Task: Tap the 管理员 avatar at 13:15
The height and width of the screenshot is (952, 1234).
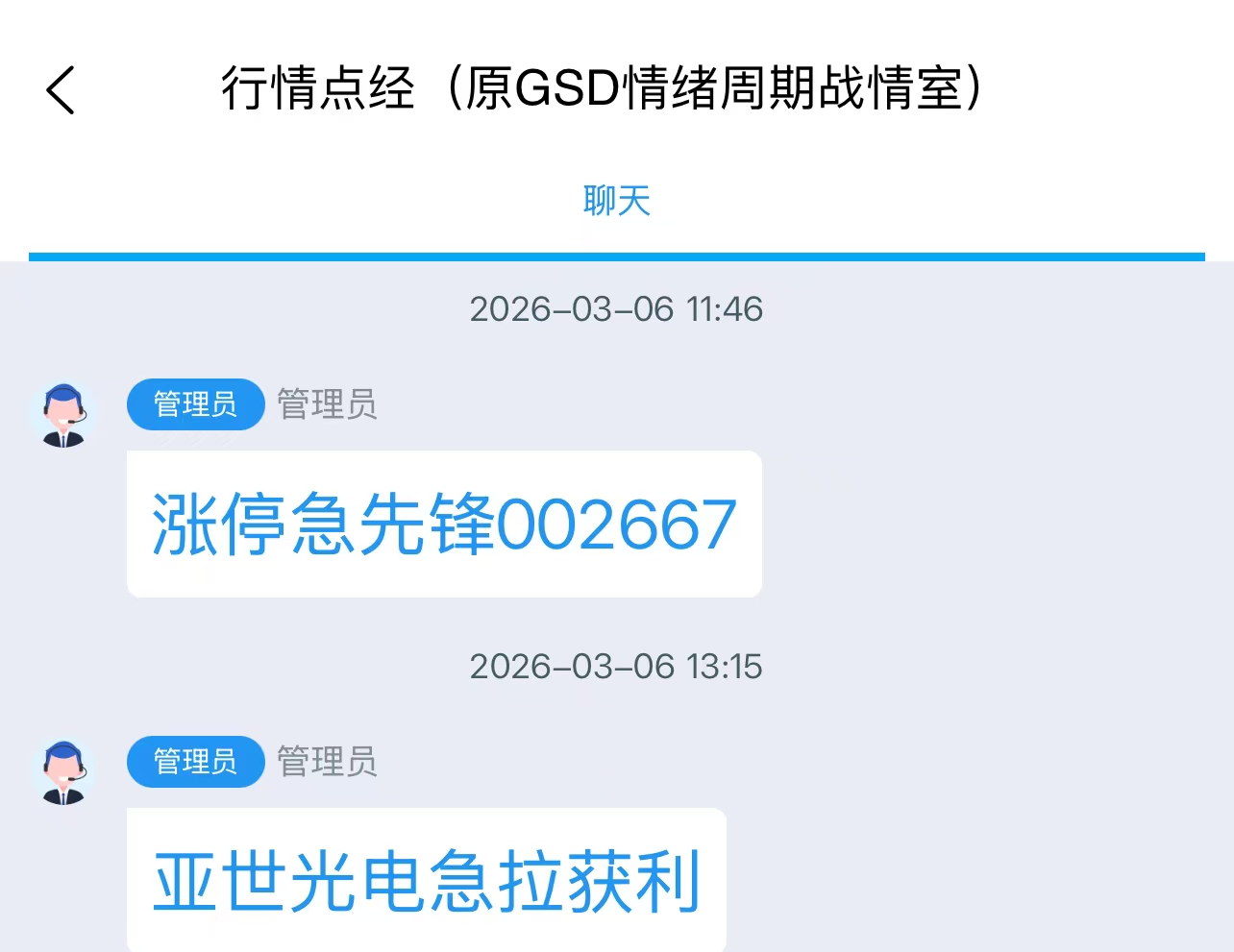Action: click(64, 772)
